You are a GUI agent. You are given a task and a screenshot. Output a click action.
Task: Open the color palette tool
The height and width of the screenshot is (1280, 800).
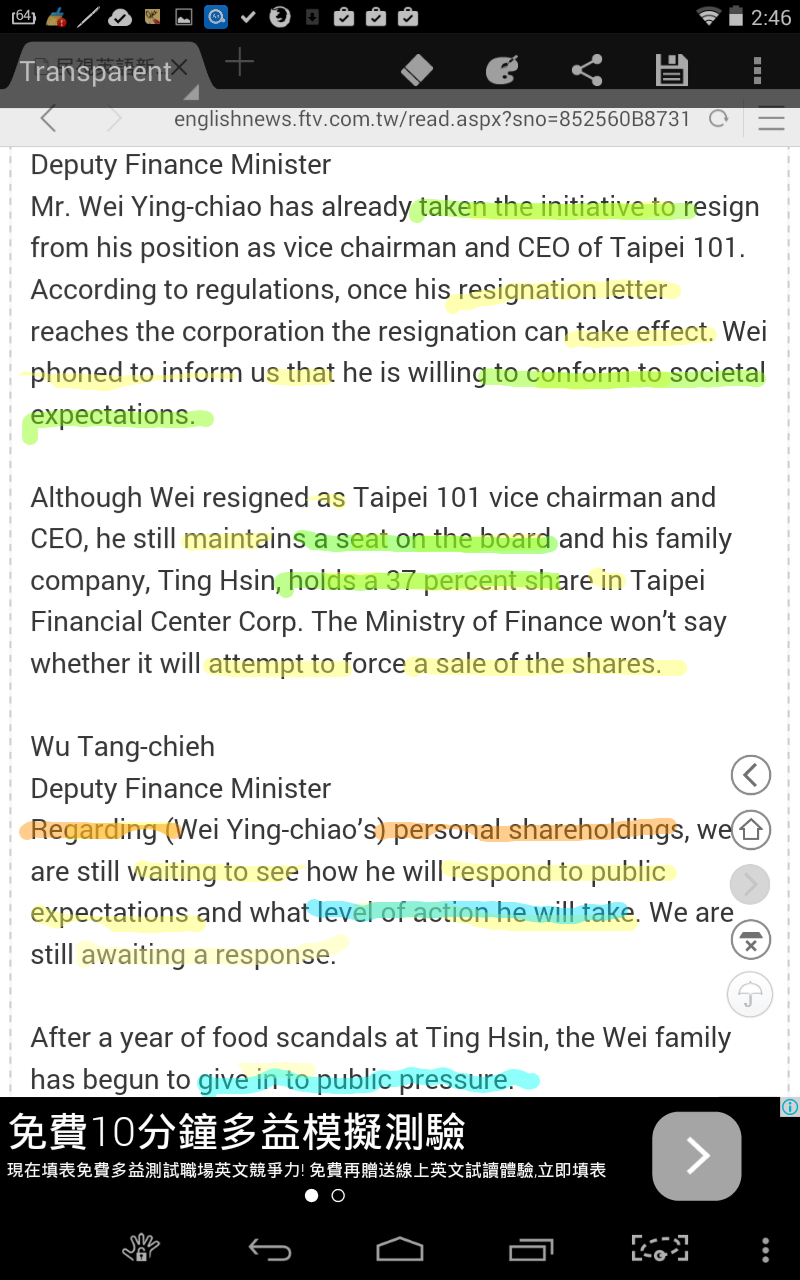click(502, 70)
